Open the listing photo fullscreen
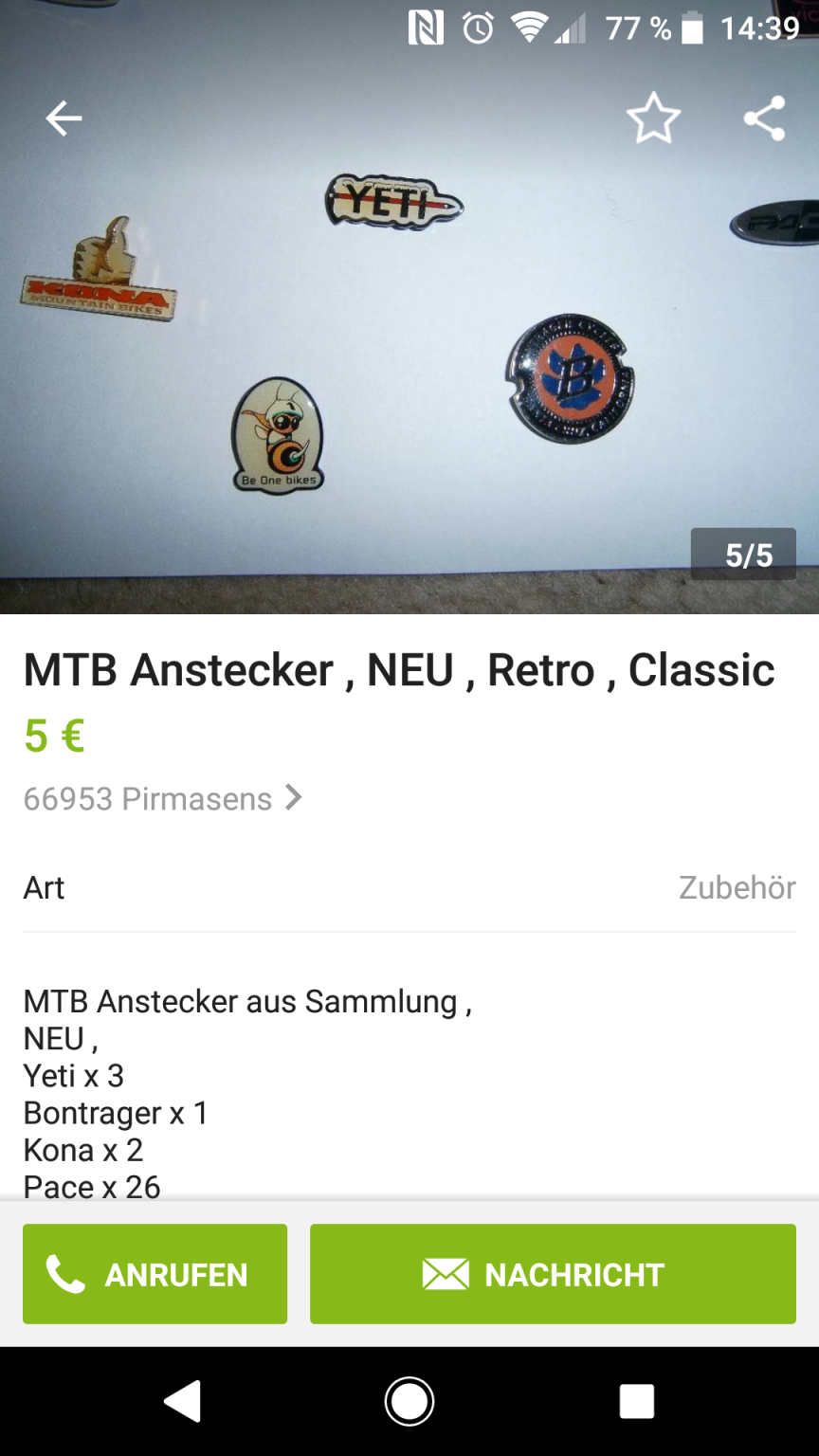Viewport: 819px width, 1456px height. (408, 360)
